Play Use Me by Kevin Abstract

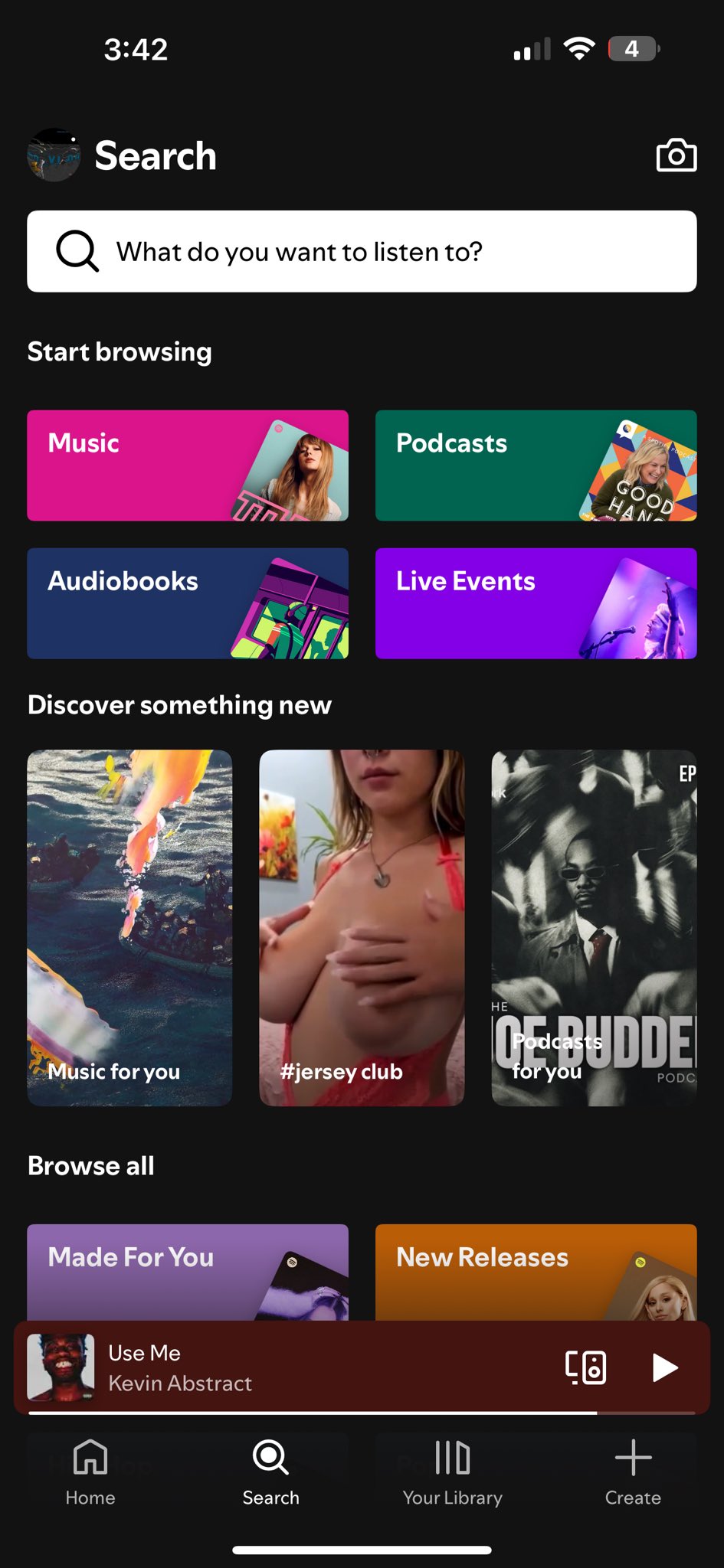pos(664,1367)
